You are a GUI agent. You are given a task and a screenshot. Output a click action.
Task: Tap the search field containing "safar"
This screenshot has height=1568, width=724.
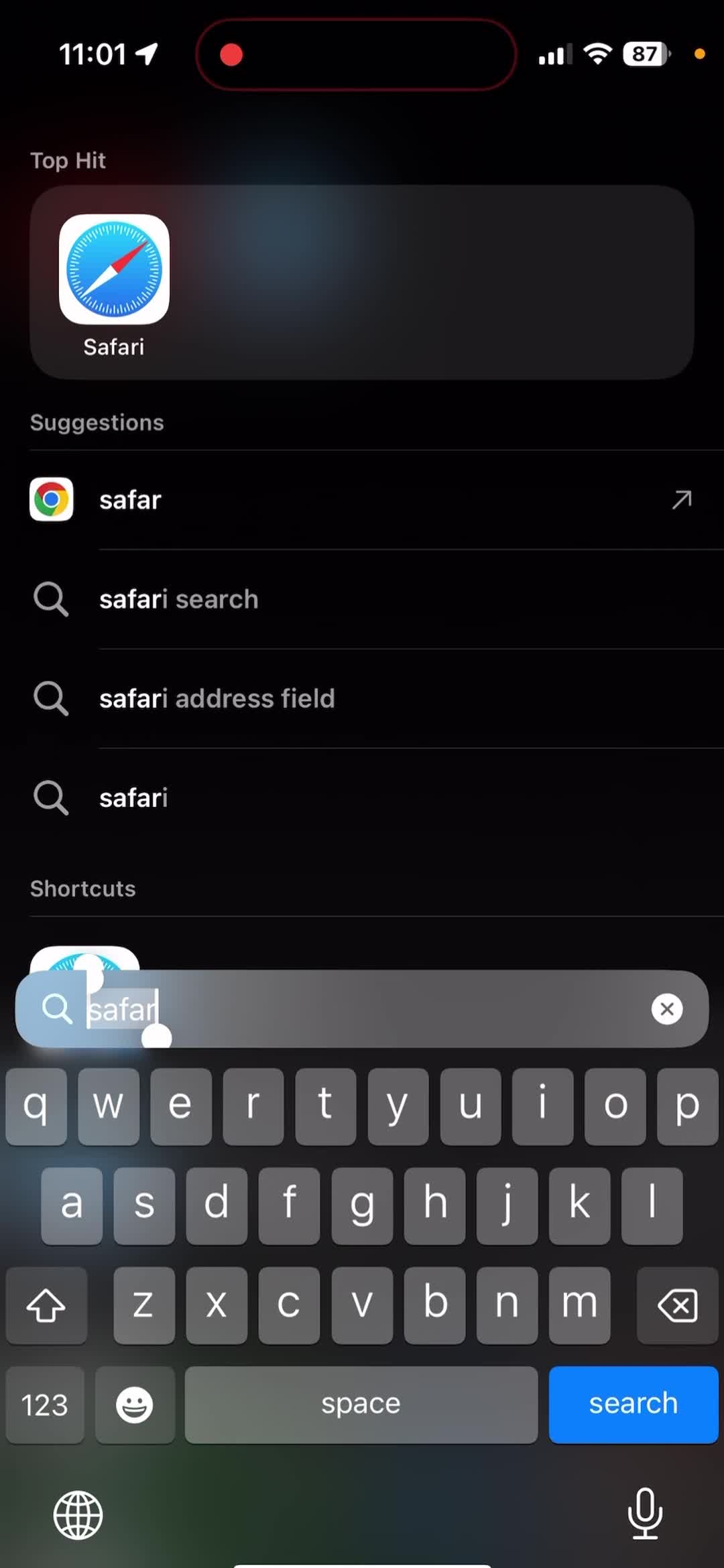point(375,1008)
